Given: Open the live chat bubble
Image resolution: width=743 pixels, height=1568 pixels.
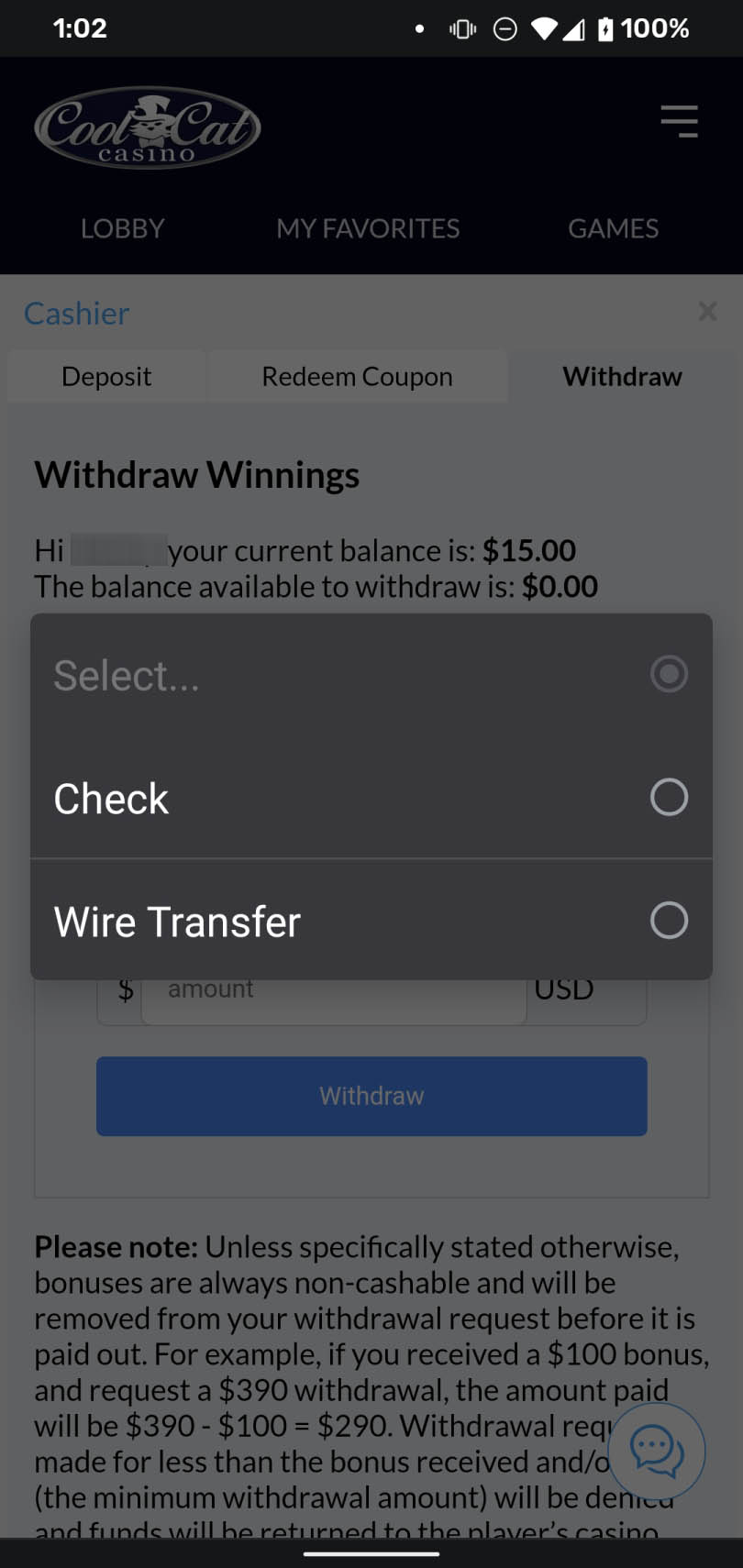Looking at the screenshot, I should click(657, 1451).
